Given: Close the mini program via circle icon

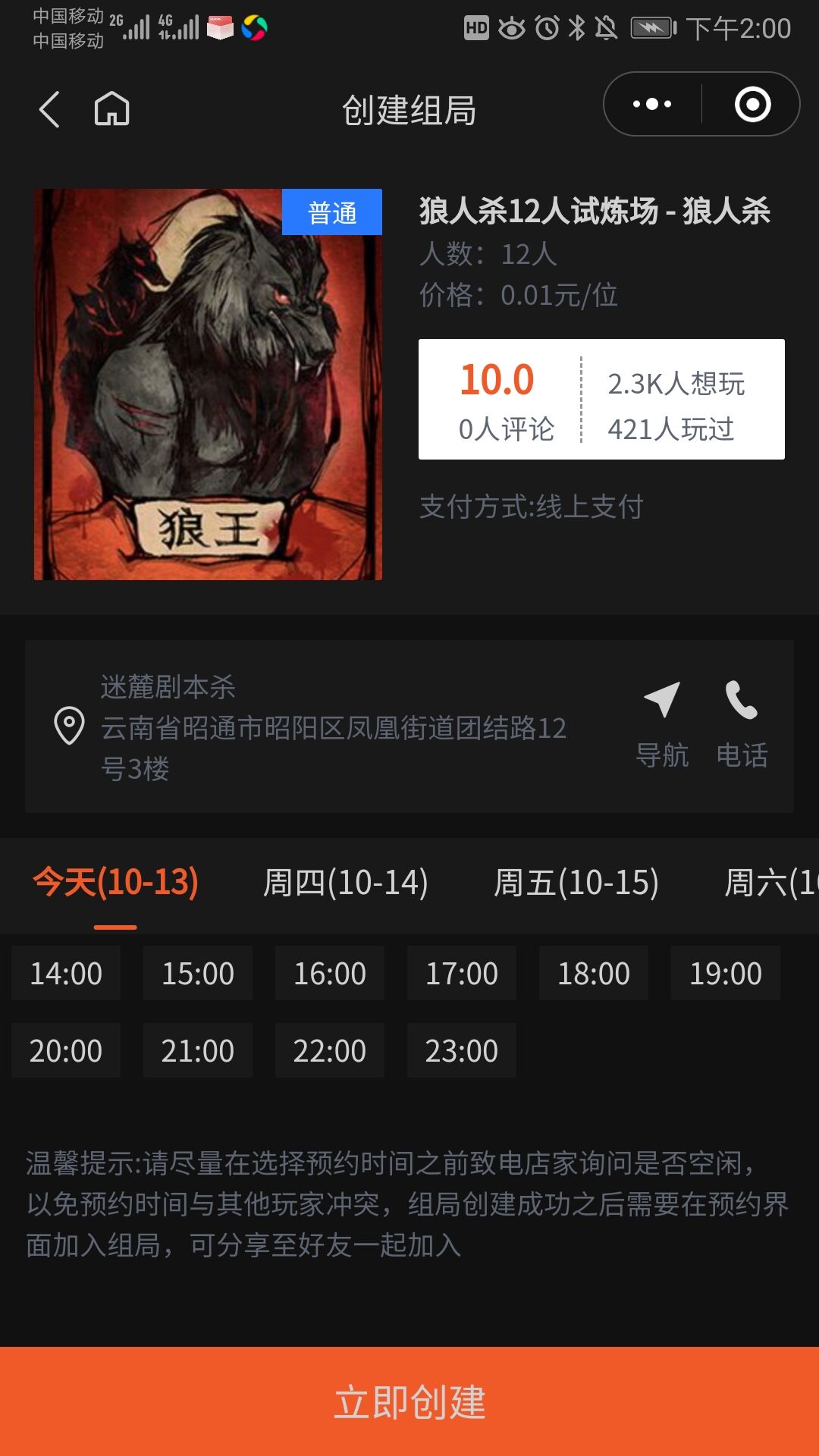Looking at the screenshot, I should click(x=752, y=105).
